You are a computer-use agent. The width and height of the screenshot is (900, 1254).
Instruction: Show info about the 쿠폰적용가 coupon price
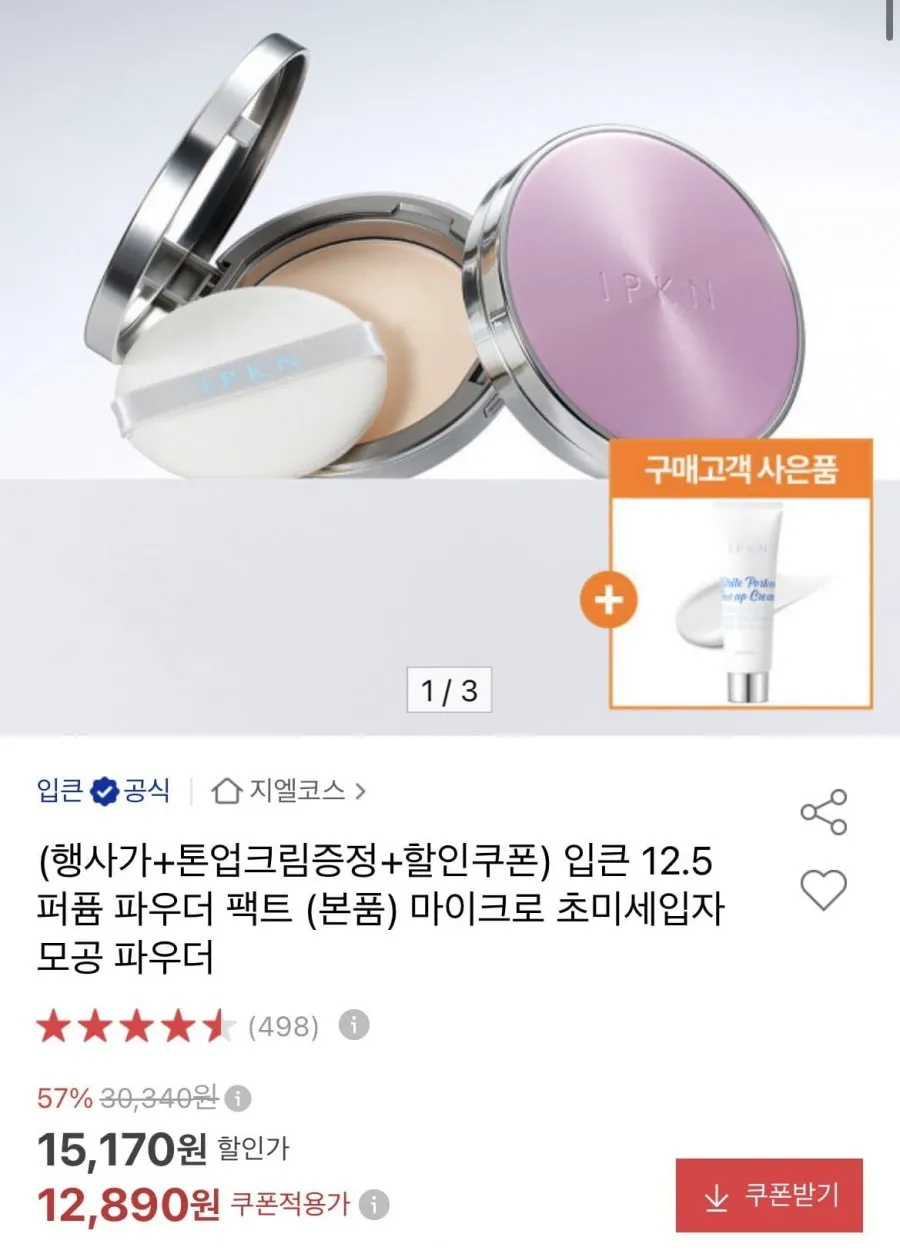[374, 1203]
